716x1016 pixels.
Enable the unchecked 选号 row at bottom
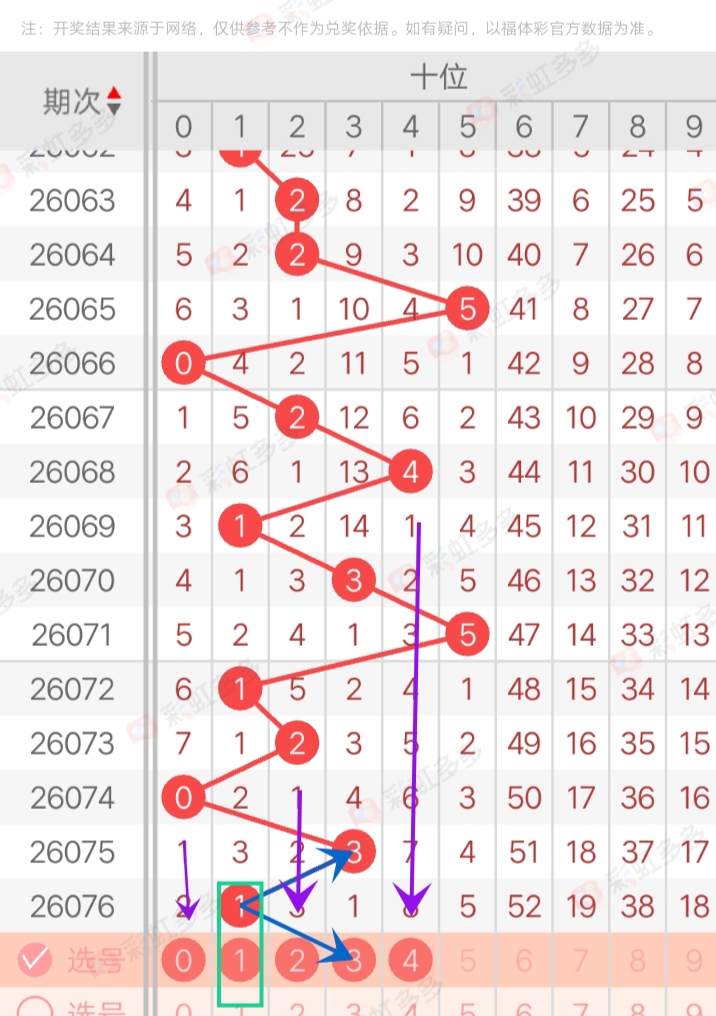pos(35,1007)
